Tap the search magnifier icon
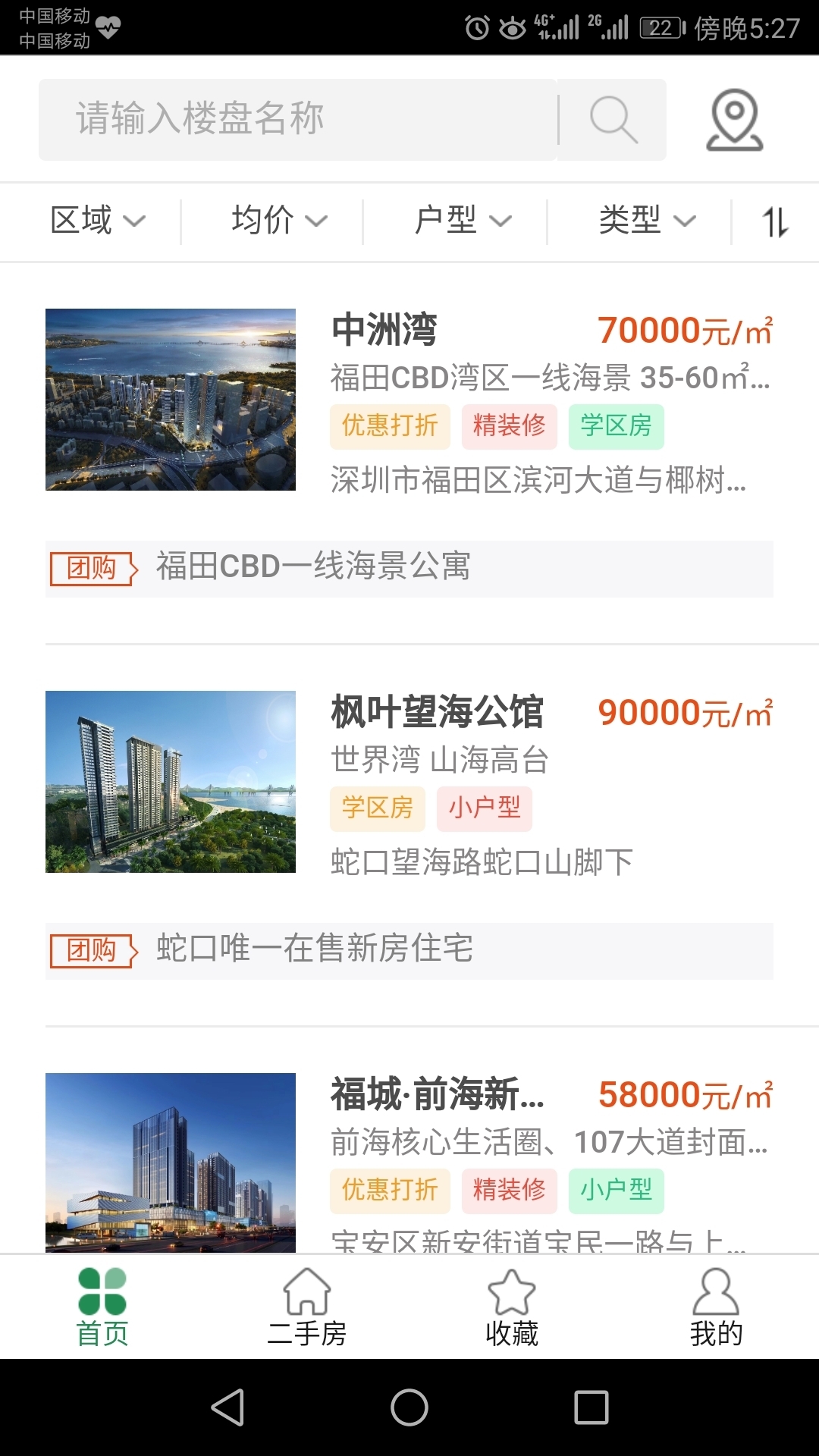819x1456 pixels. 611,119
